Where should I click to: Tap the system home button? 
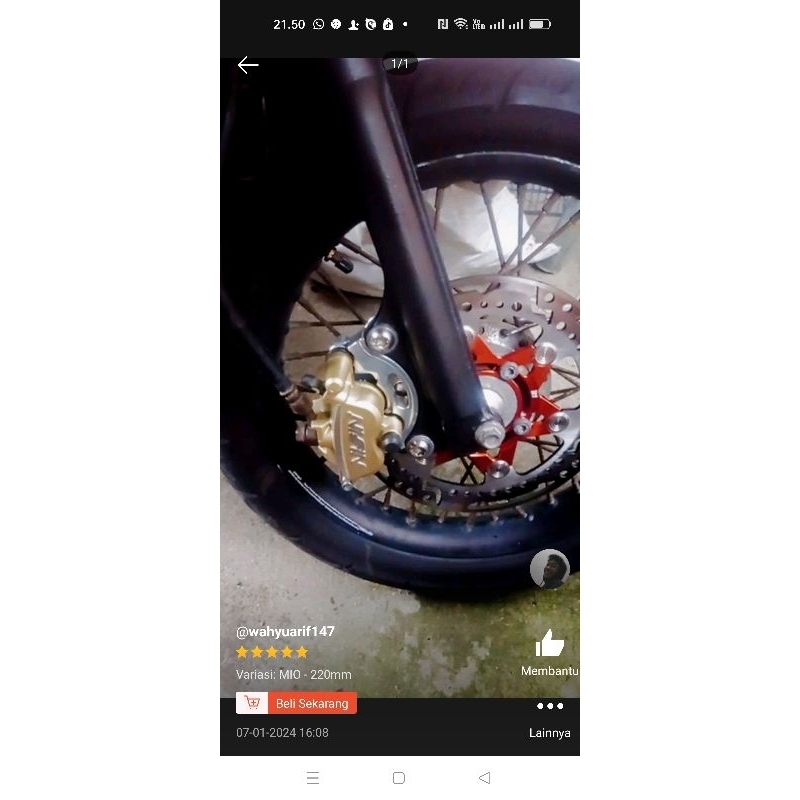399,777
